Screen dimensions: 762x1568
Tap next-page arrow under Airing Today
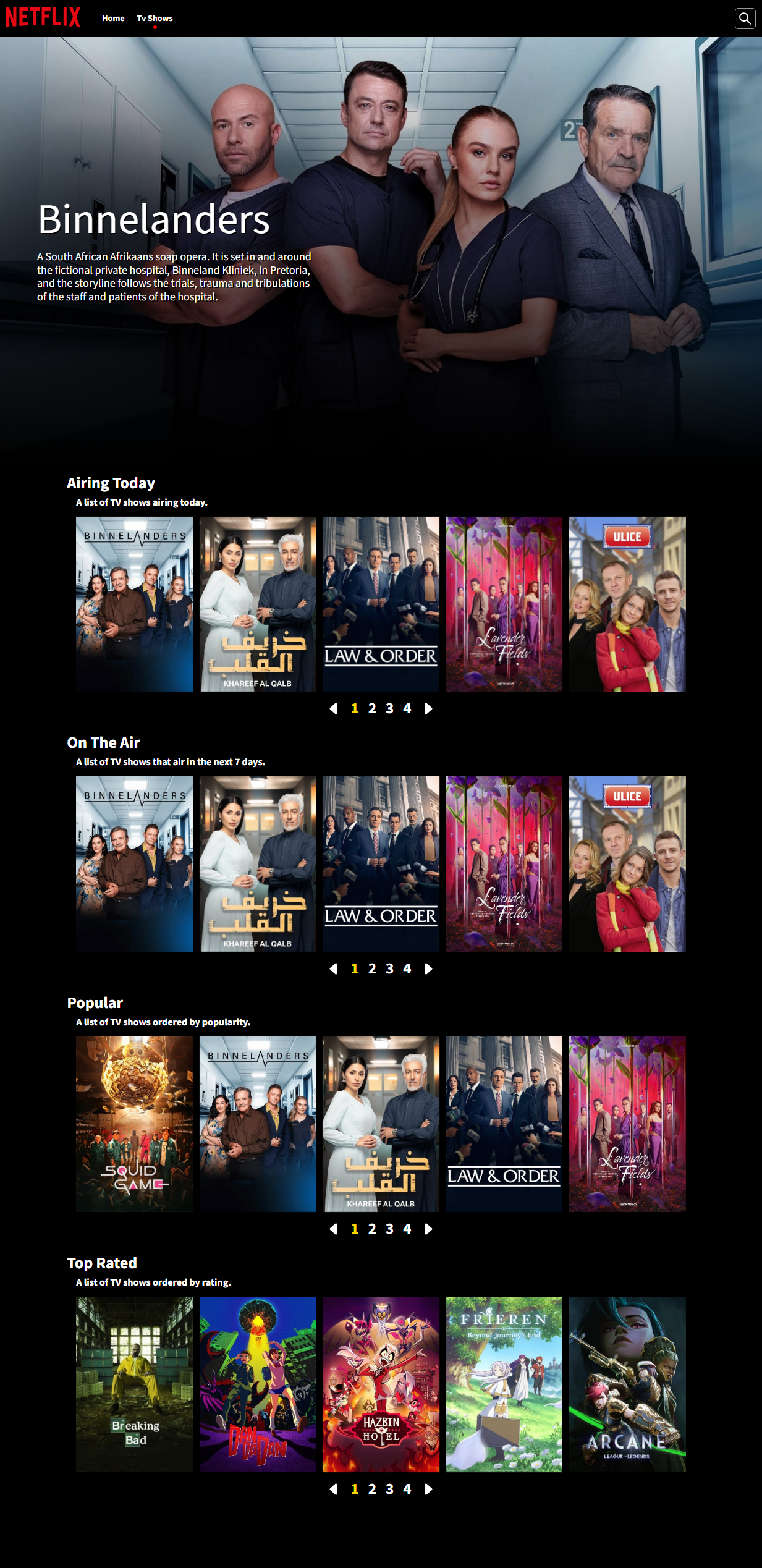tap(428, 708)
